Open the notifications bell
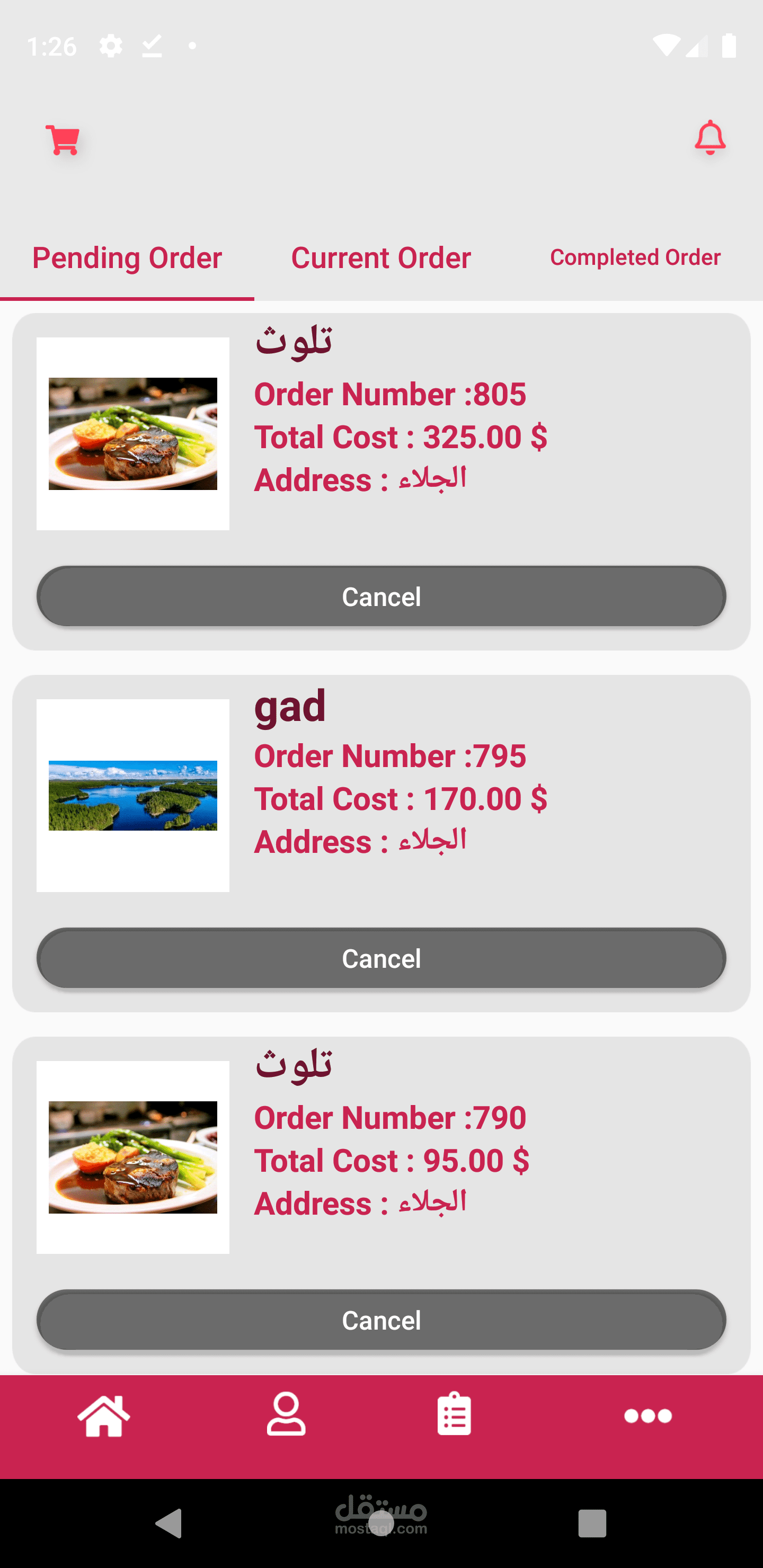 click(709, 138)
